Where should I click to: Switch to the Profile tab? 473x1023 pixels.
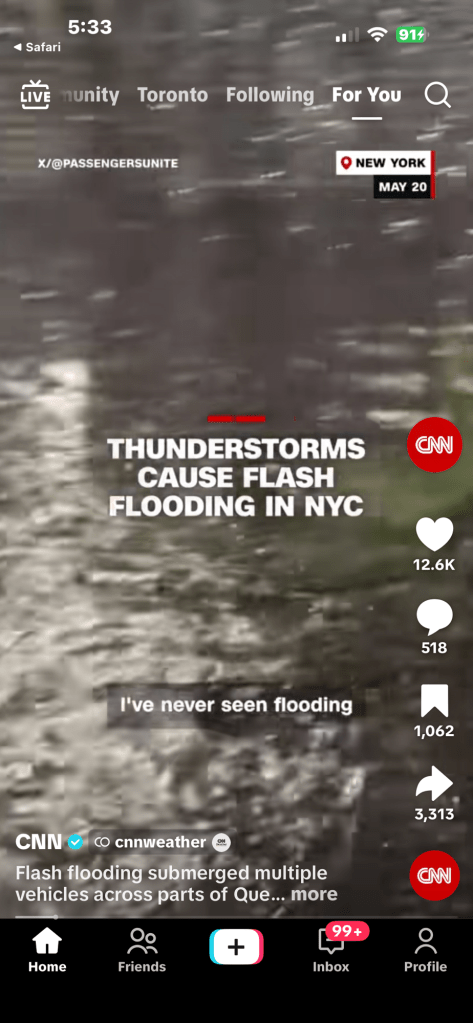coord(425,951)
